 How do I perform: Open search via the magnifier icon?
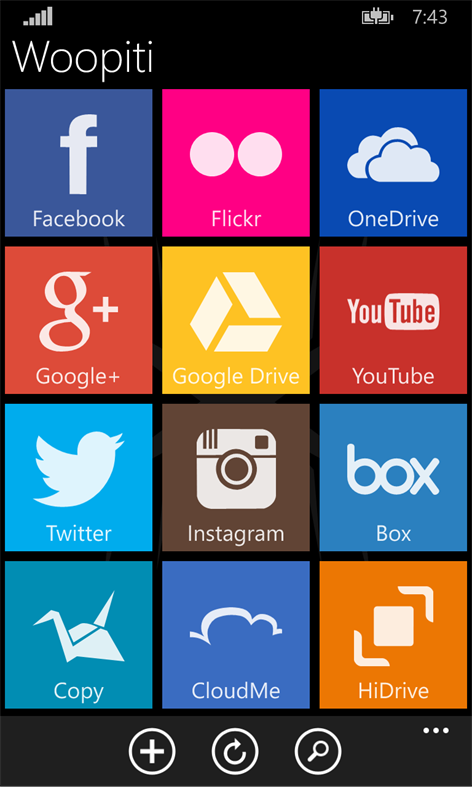[318, 751]
